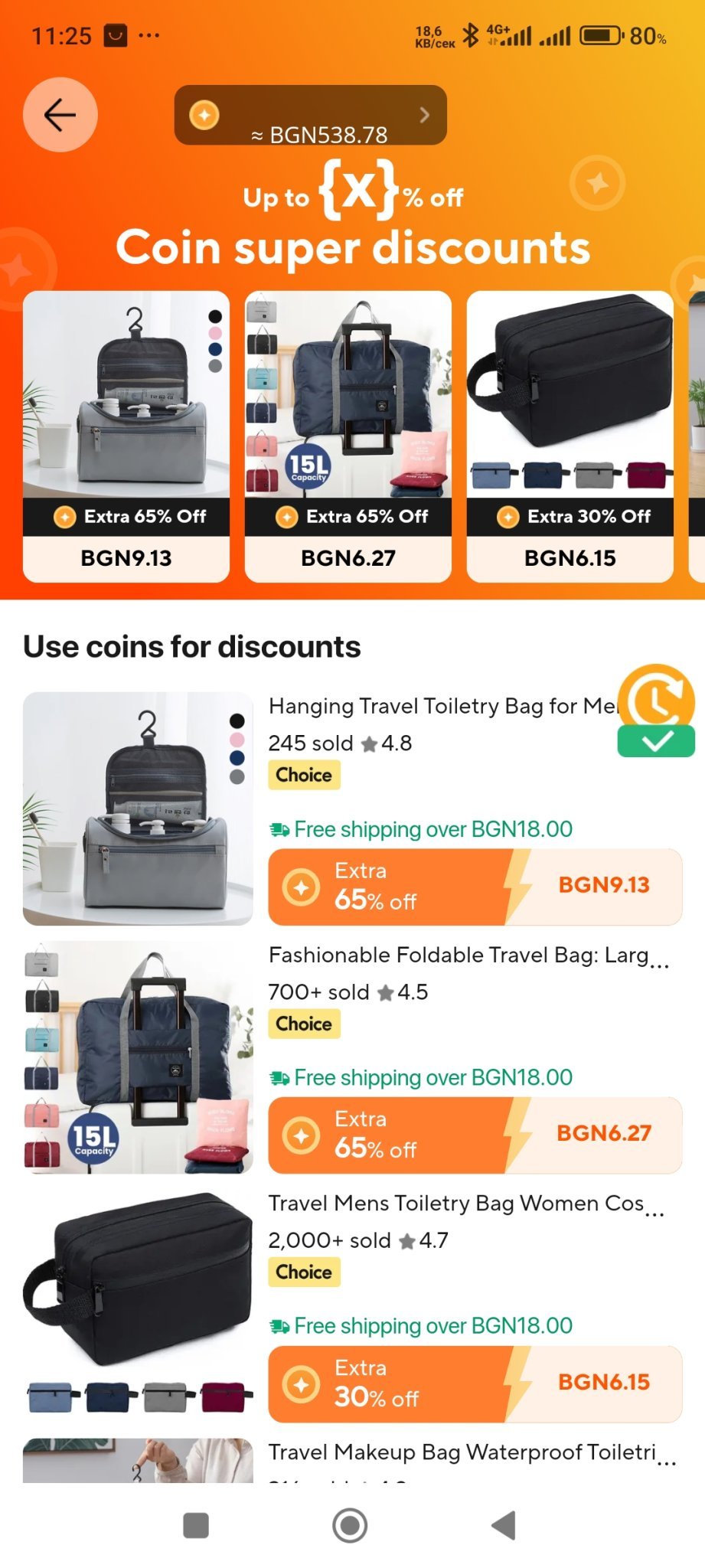This screenshot has width=705, height=1568.
Task: Tap the Extra 30% off BGN6.15 button
Action: (x=475, y=1383)
